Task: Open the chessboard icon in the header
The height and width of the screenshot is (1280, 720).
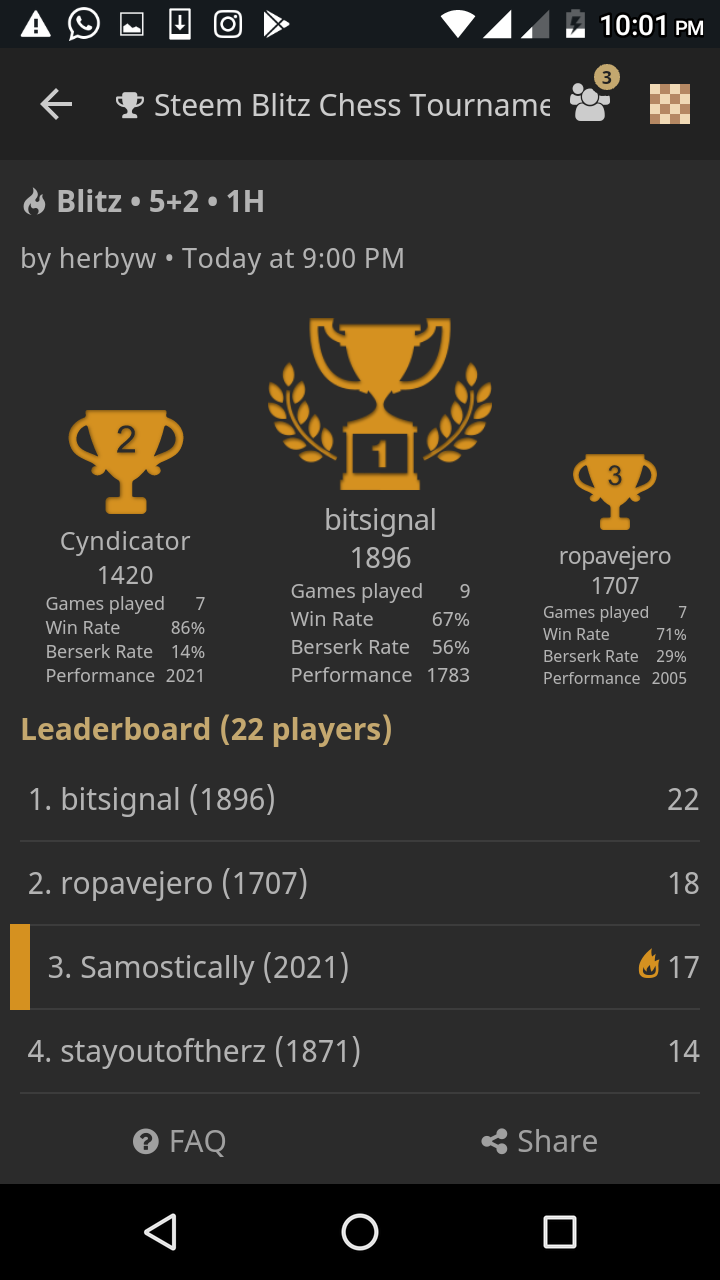Action: 670,104
